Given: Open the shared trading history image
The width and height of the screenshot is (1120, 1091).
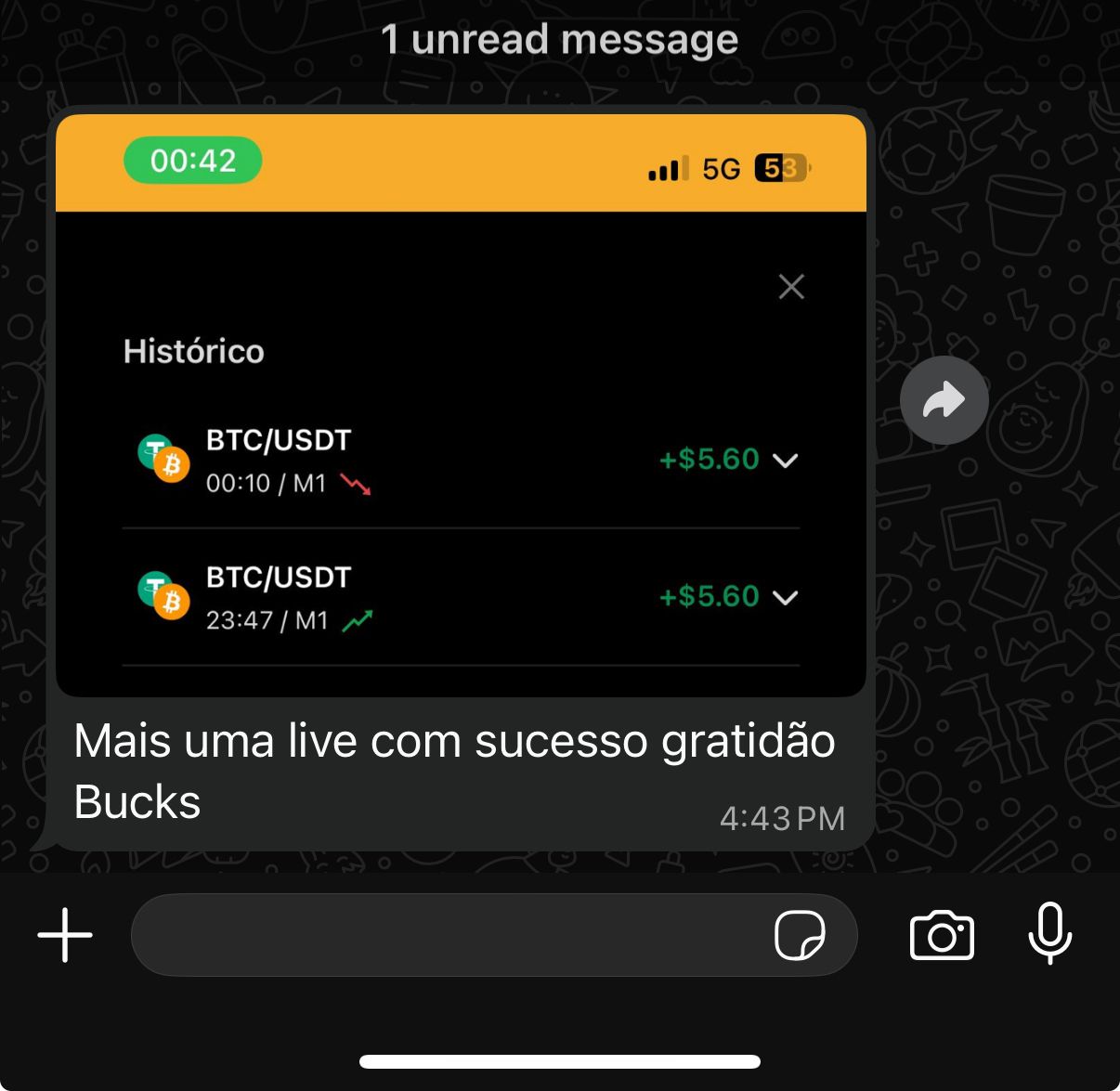Looking at the screenshot, I should tap(461, 405).
